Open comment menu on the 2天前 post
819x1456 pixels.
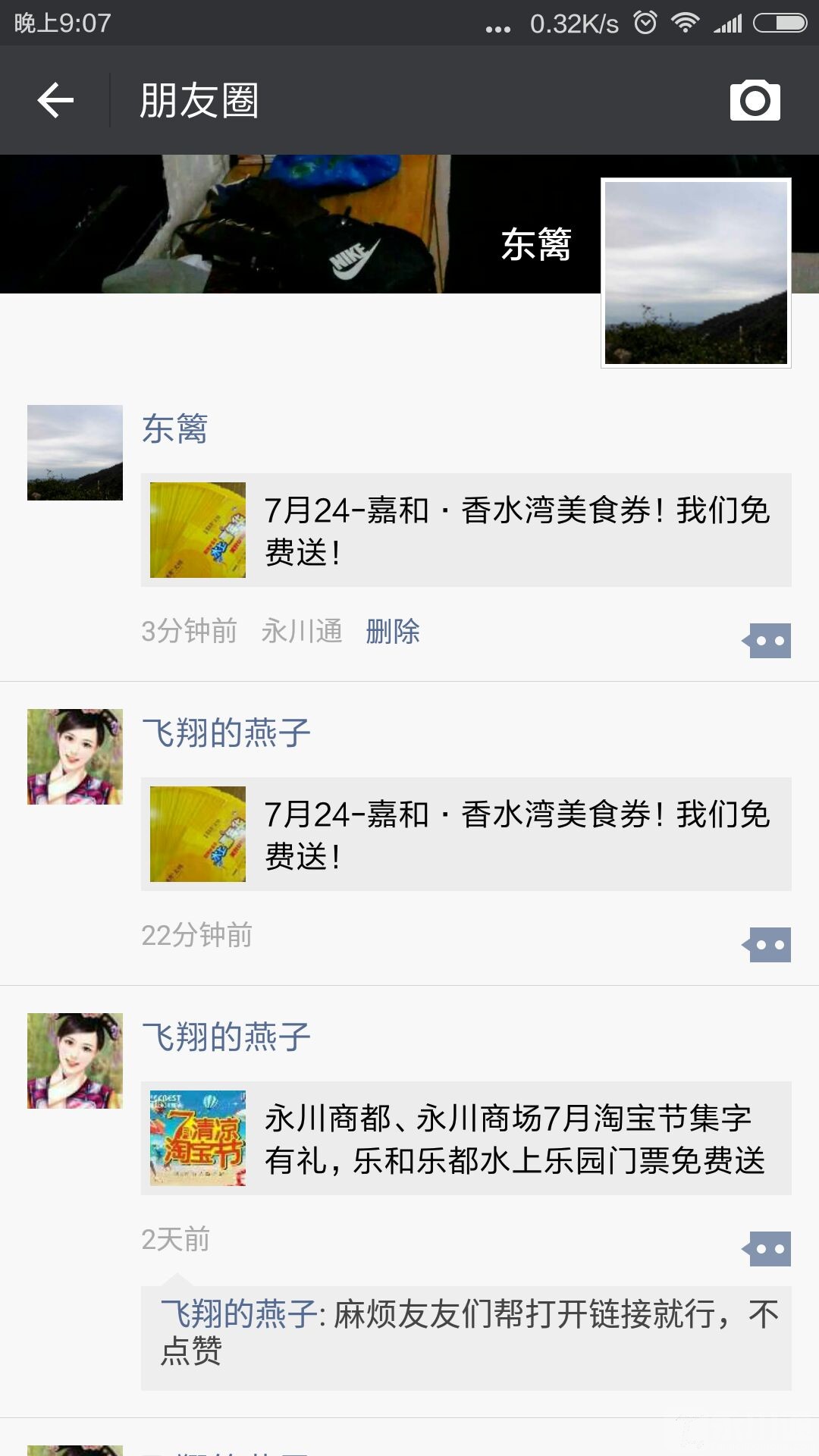(x=768, y=1249)
